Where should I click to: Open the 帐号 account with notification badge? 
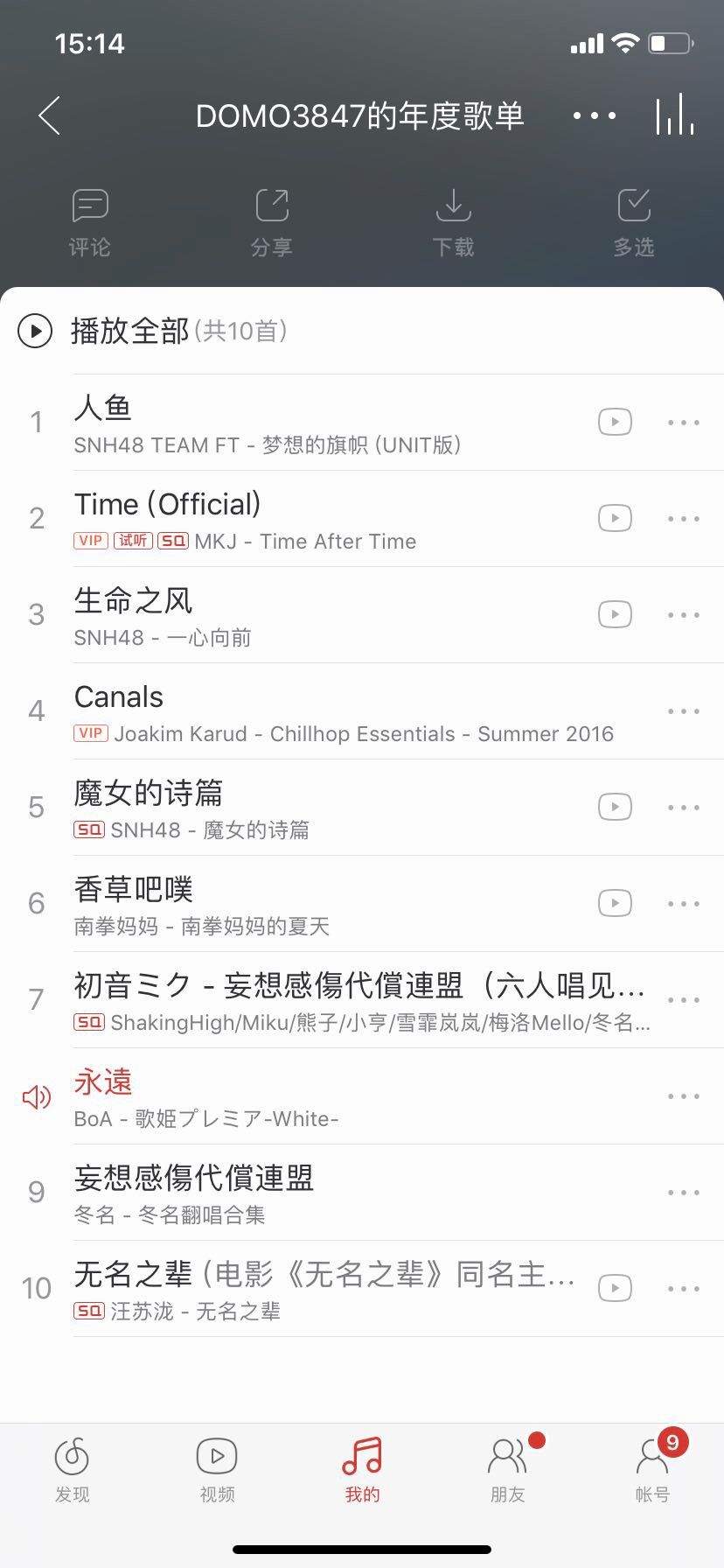(651, 1470)
